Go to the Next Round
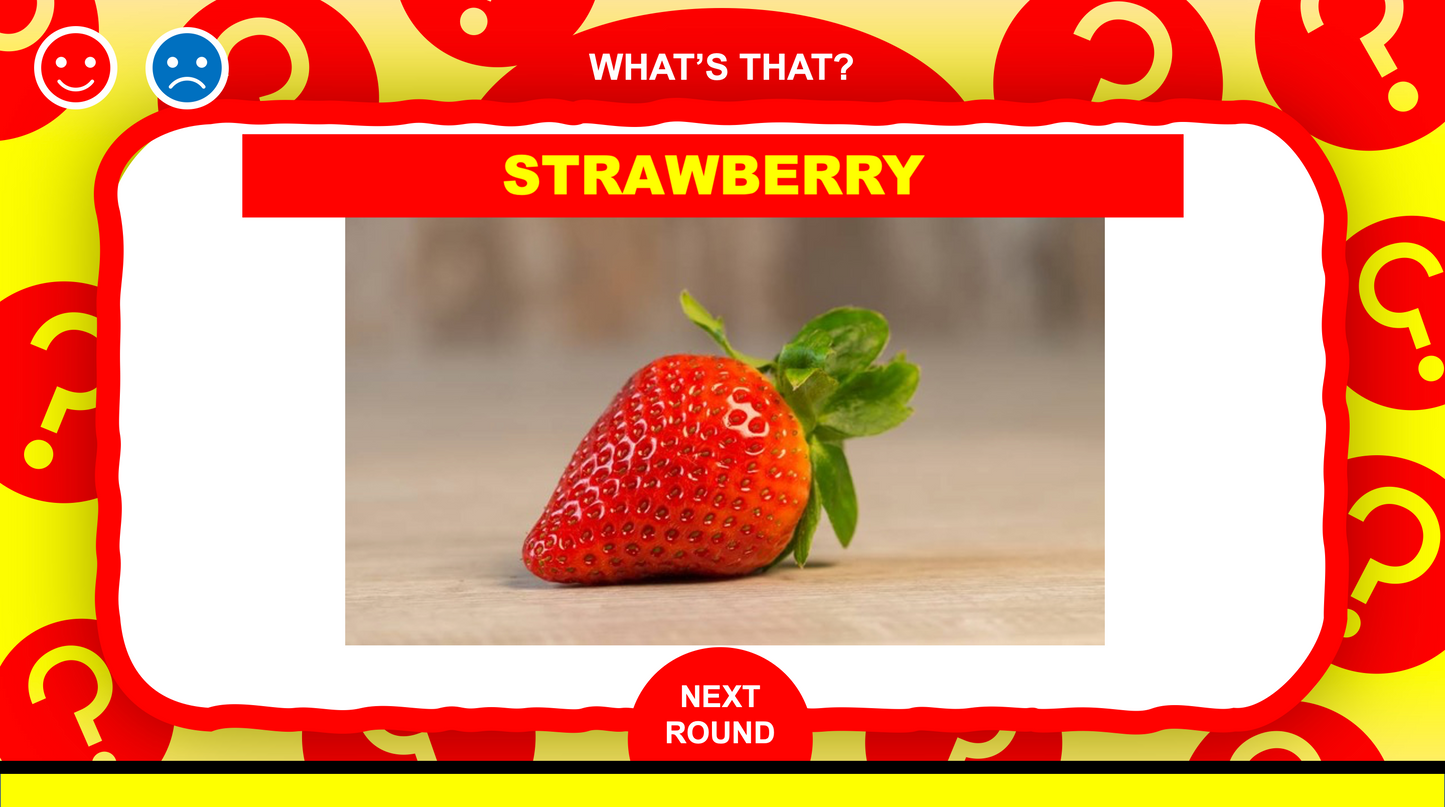Image resolution: width=1445 pixels, height=807 pixels. 719,714
